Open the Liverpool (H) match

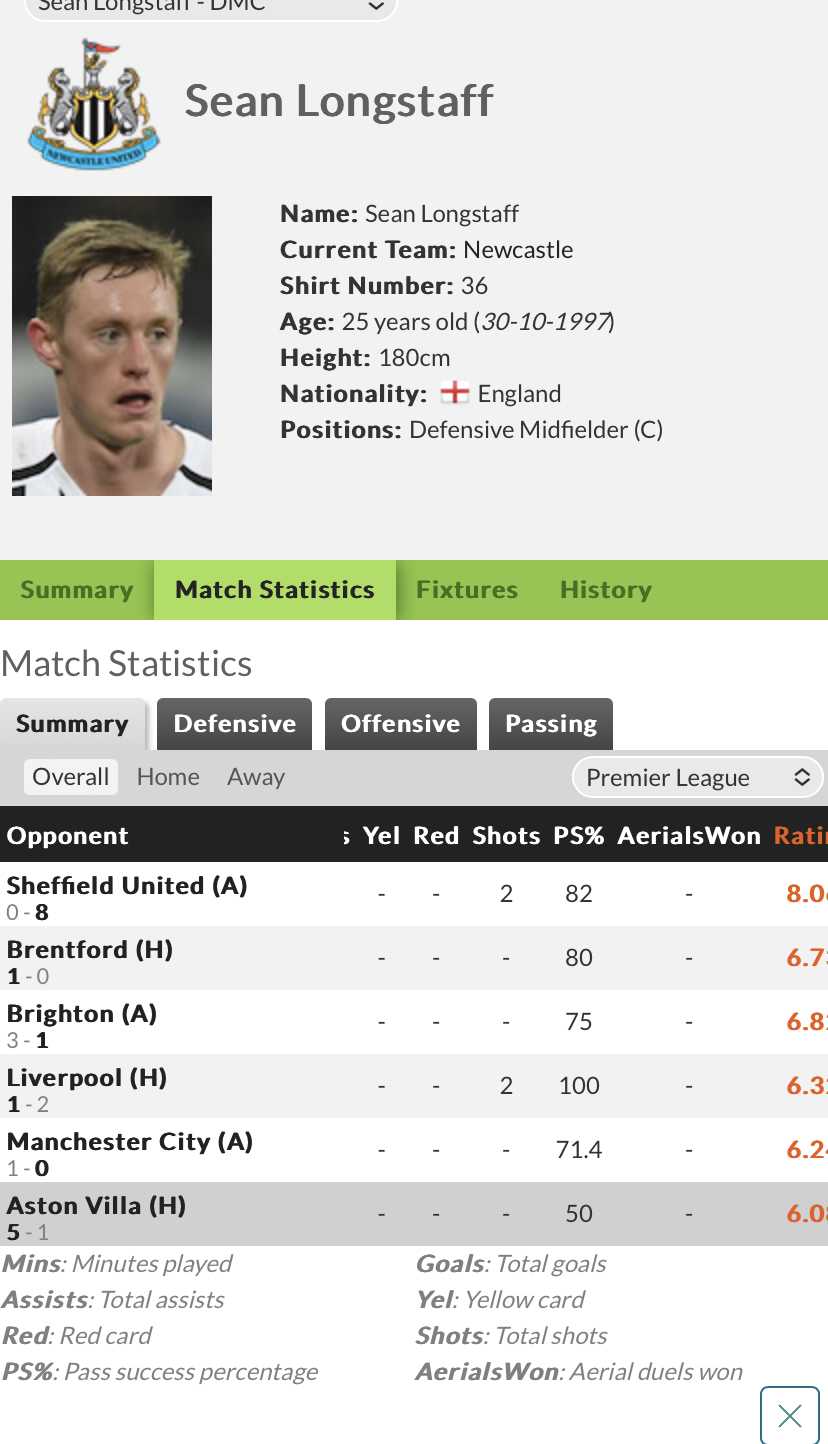[x=87, y=1077]
